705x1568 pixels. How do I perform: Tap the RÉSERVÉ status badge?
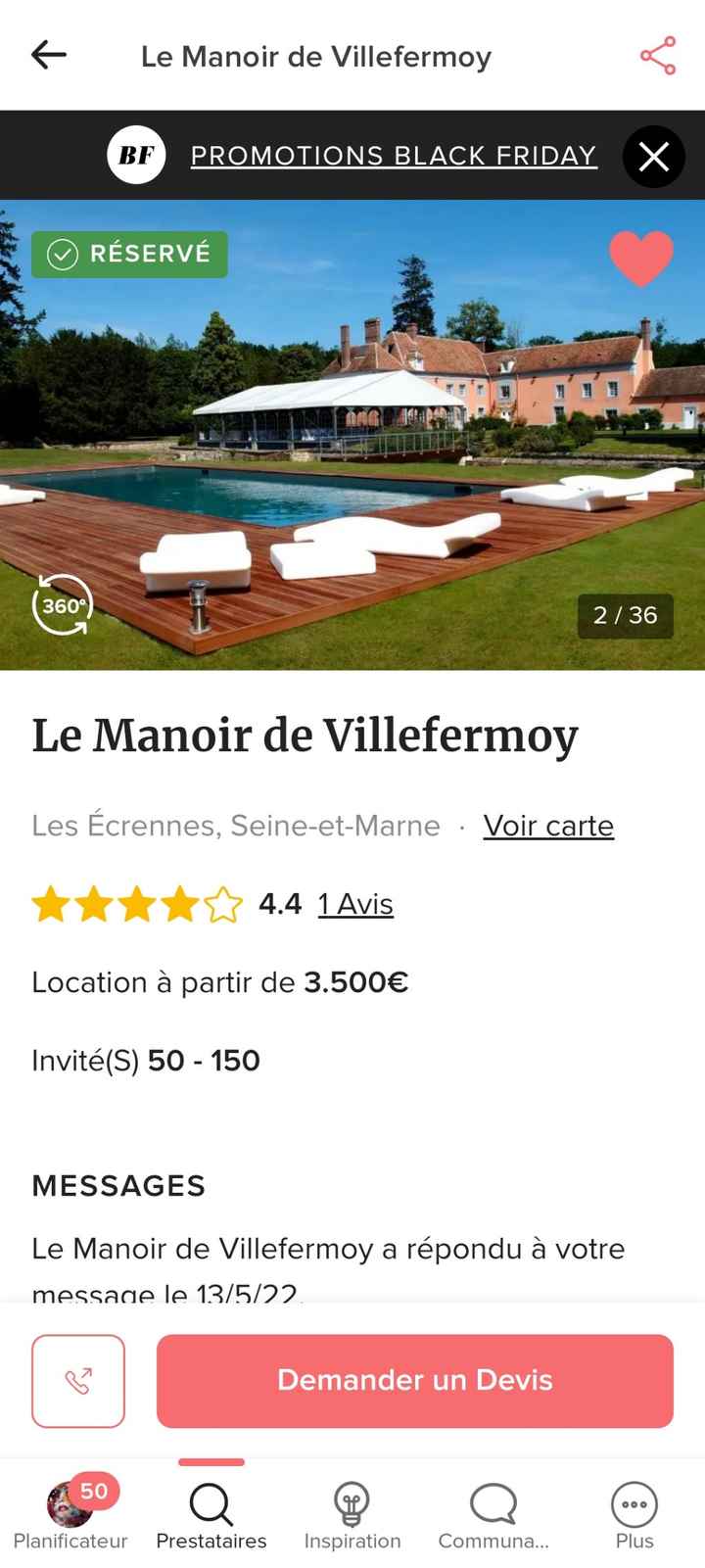[x=128, y=253]
